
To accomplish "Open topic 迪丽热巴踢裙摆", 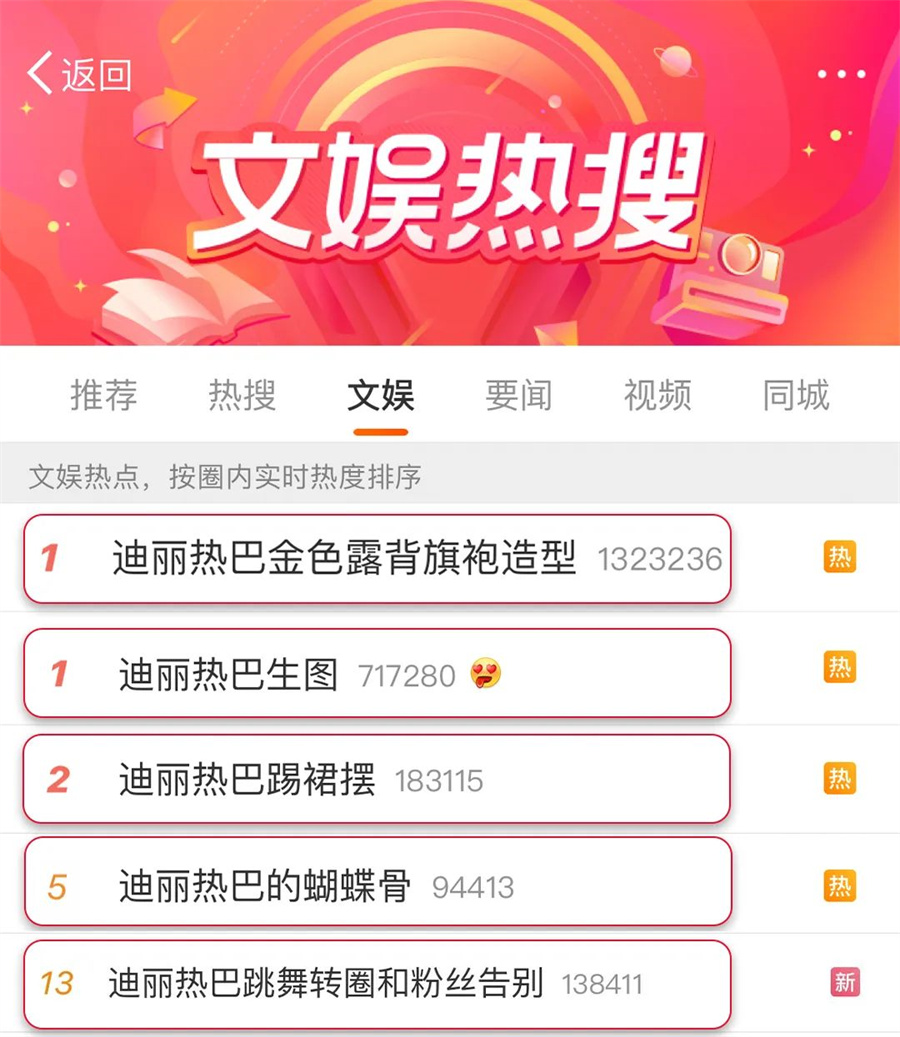I will [247, 779].
